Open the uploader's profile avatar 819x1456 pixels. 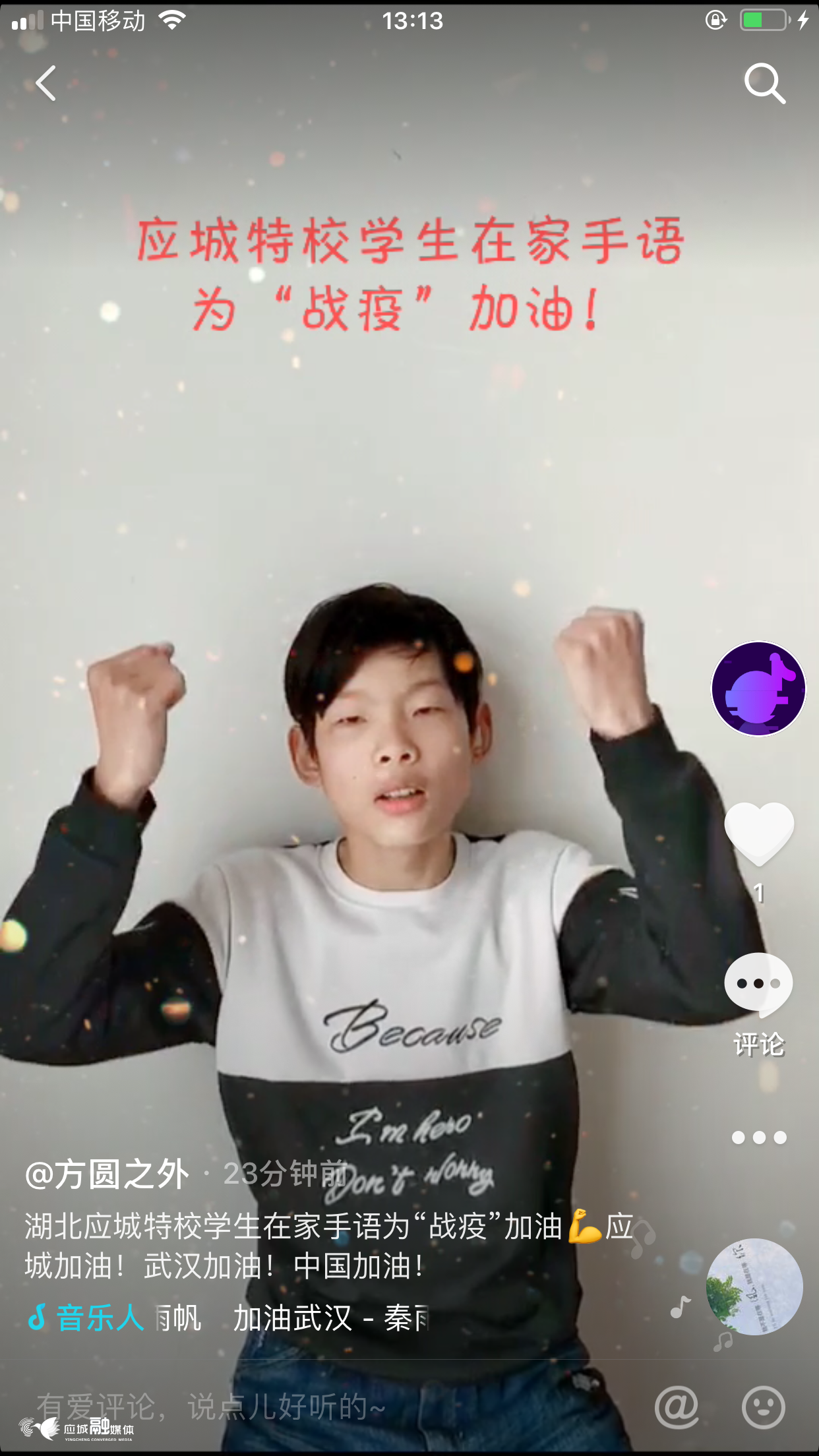click(758, 688)
